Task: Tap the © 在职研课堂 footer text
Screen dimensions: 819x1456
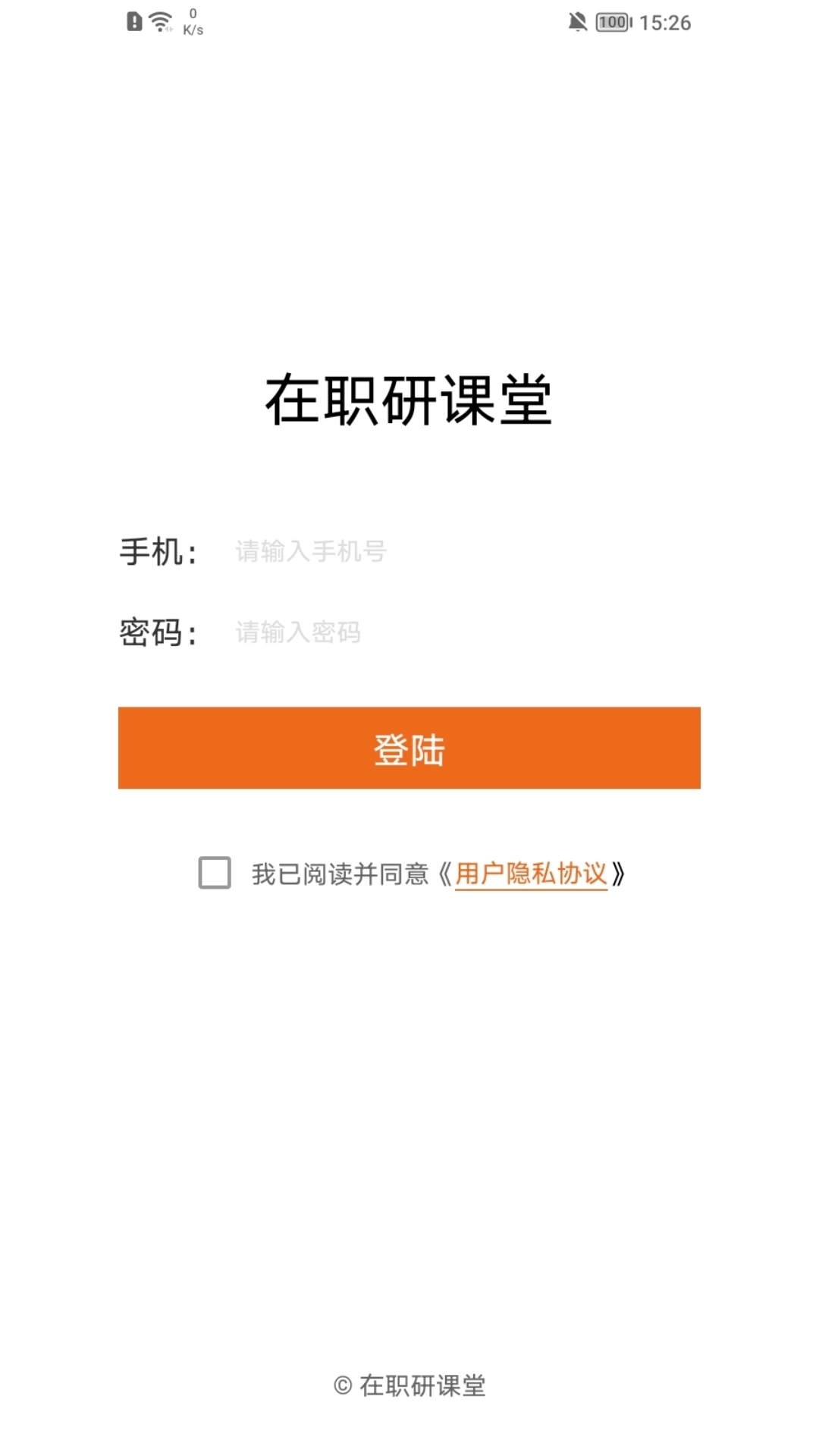Action: (409, 1385)
